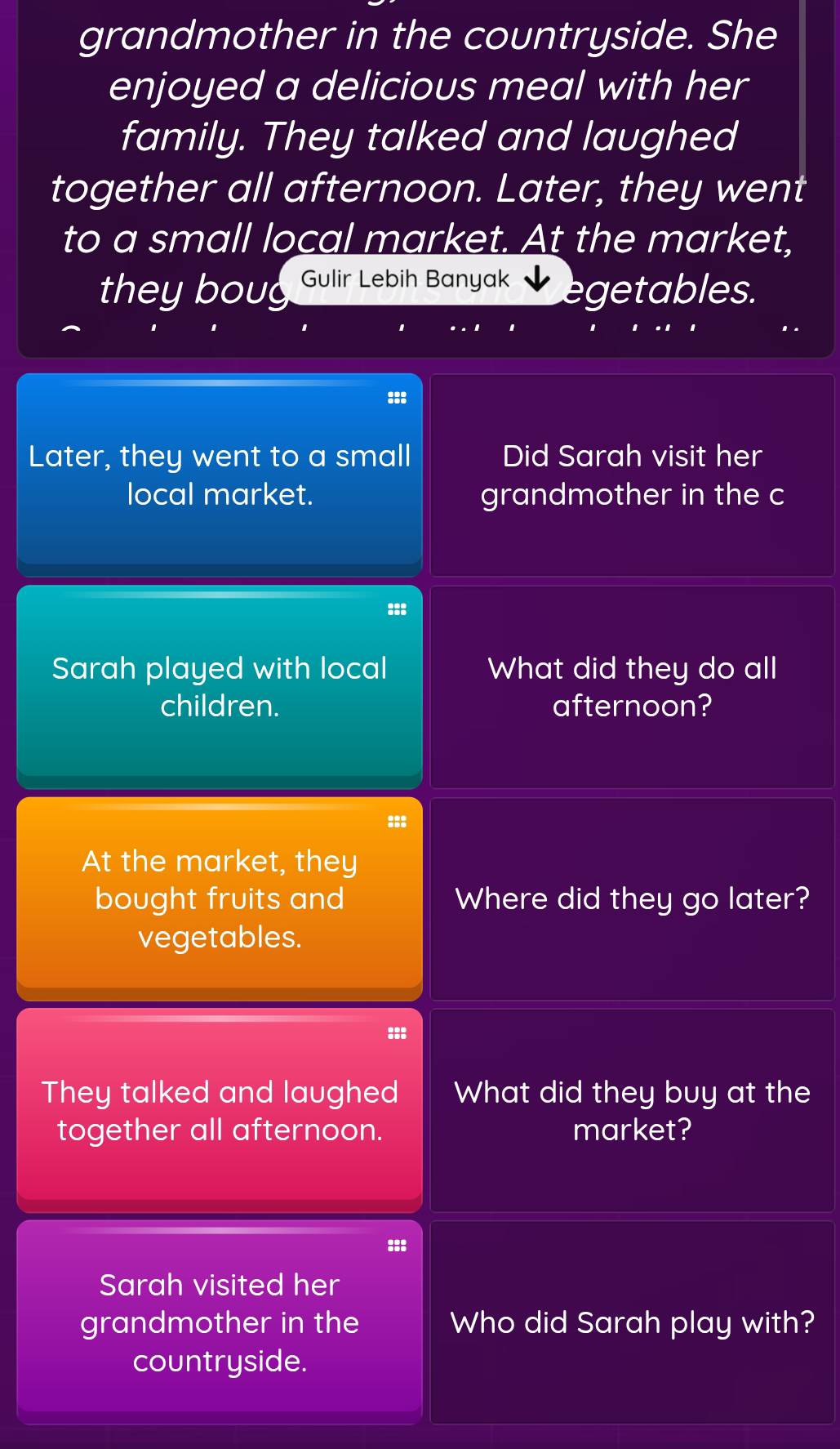Viewport: 840px width, 1449px height.
Task: Tap the 'Who did Sarah play with?' slot
Action: pos(632,1322)
